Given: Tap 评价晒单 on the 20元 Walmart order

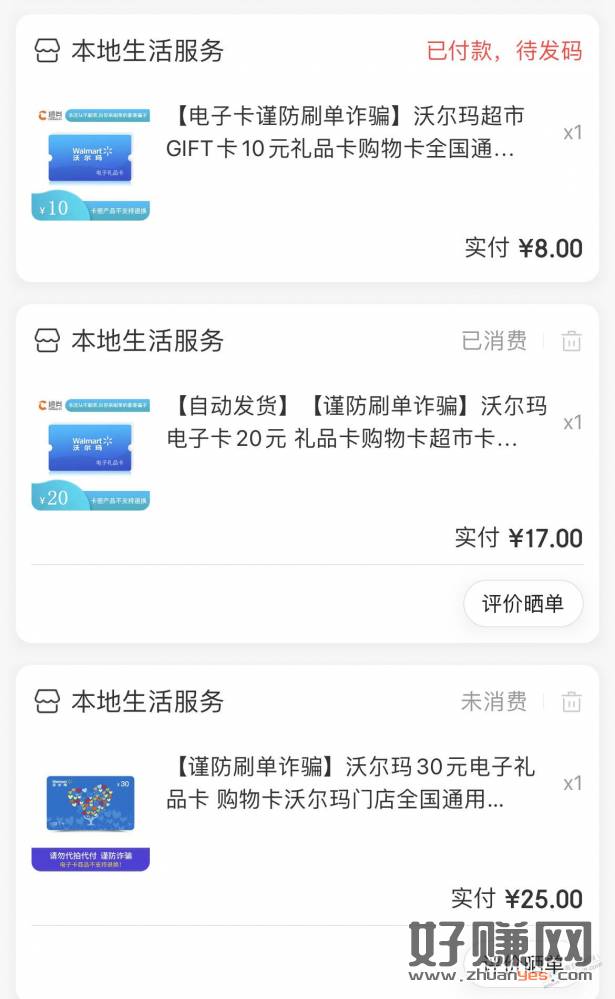Looking at the screenshot, I should tap(523, 603).
